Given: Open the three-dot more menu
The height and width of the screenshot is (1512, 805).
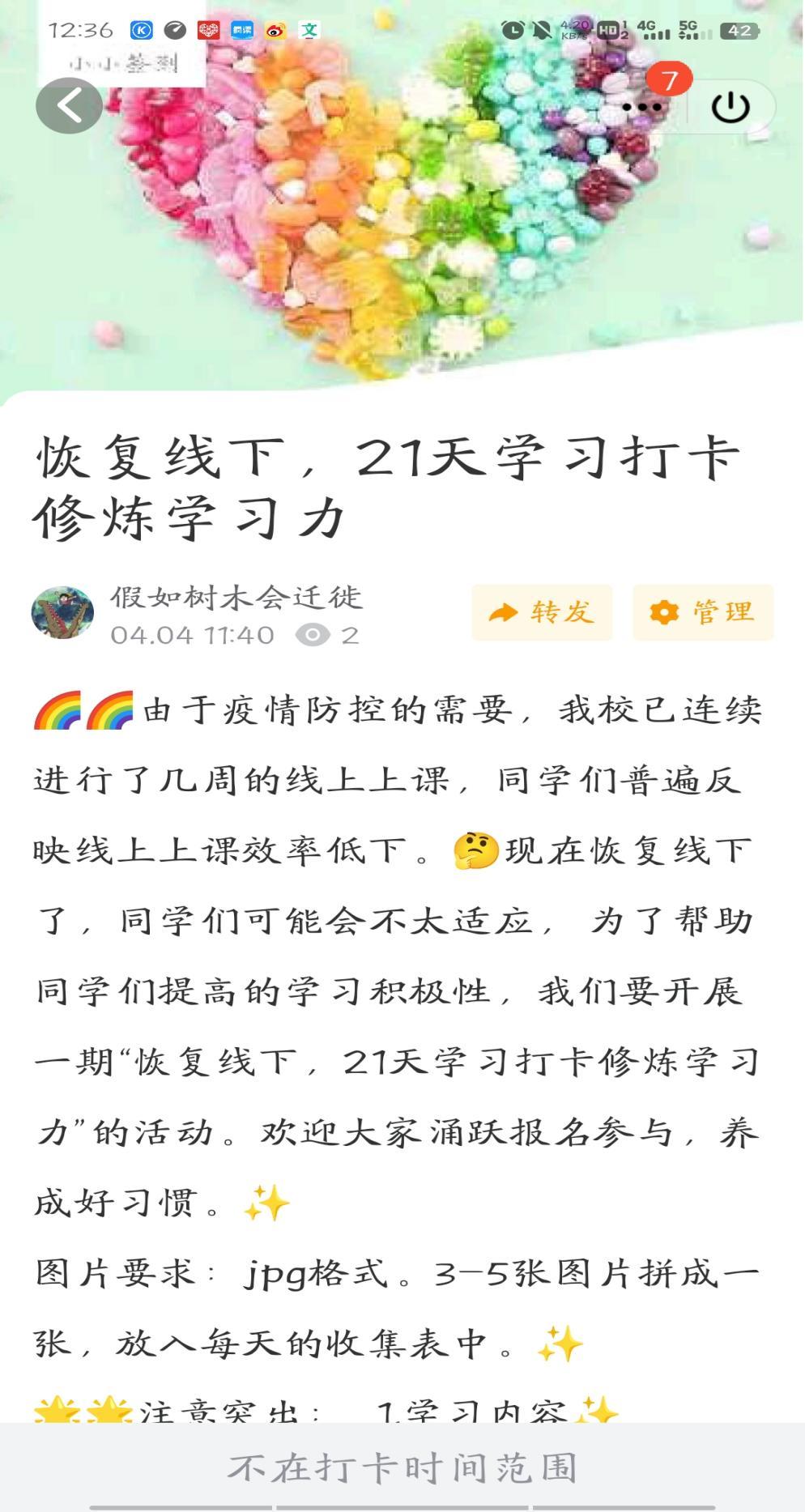Looking at the screenshot, I should (x=642, y=107).
